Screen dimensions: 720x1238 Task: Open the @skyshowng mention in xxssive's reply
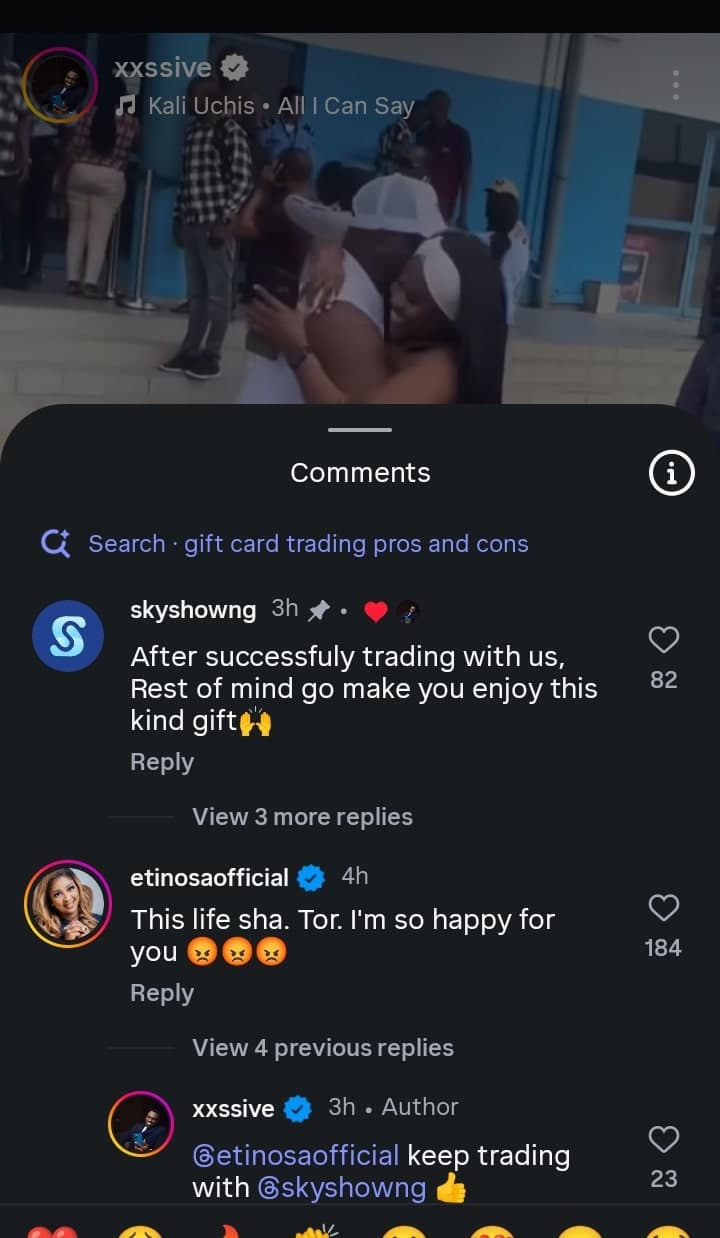342,1188
